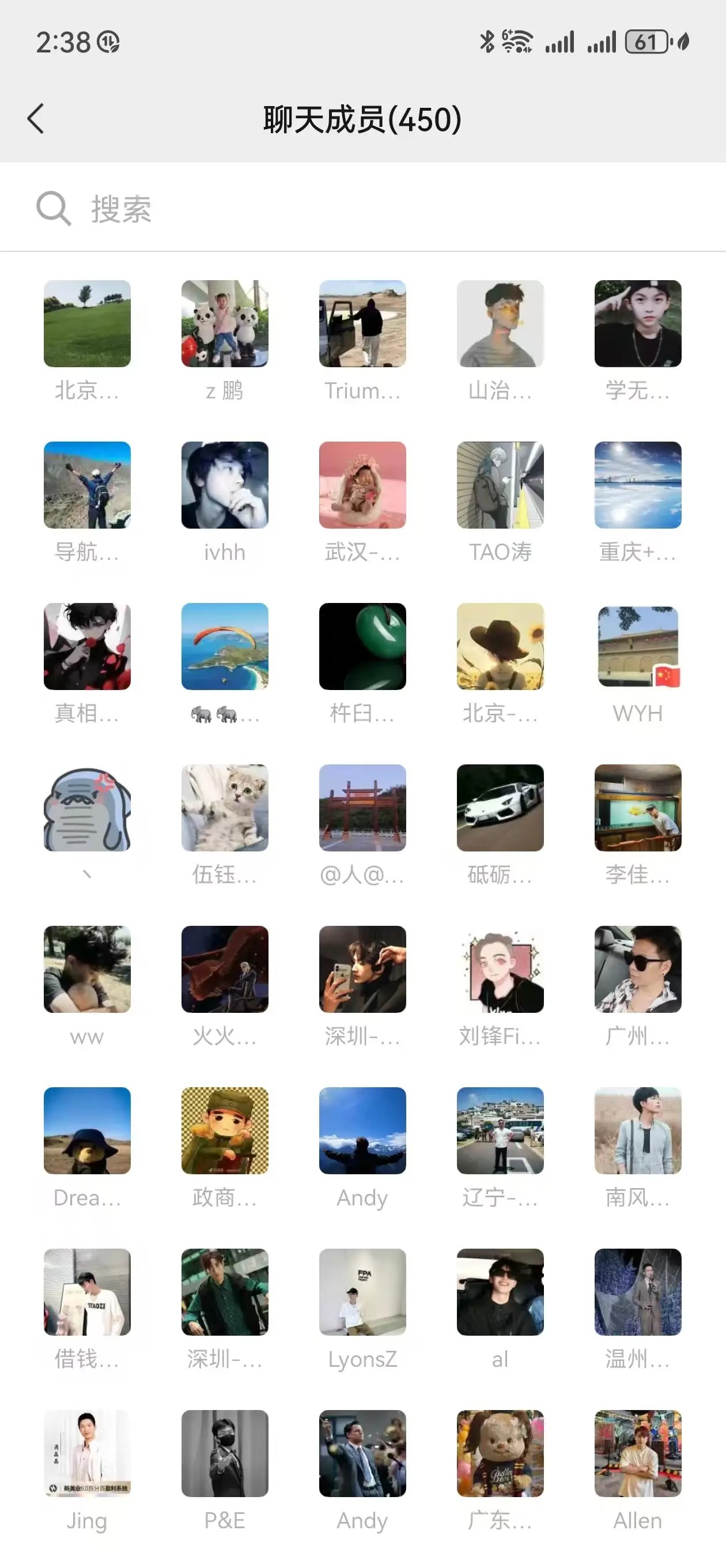The width and height of the screenshot is (726, 1568).
Task: Open the 导航… member profile
Action: 87,486
